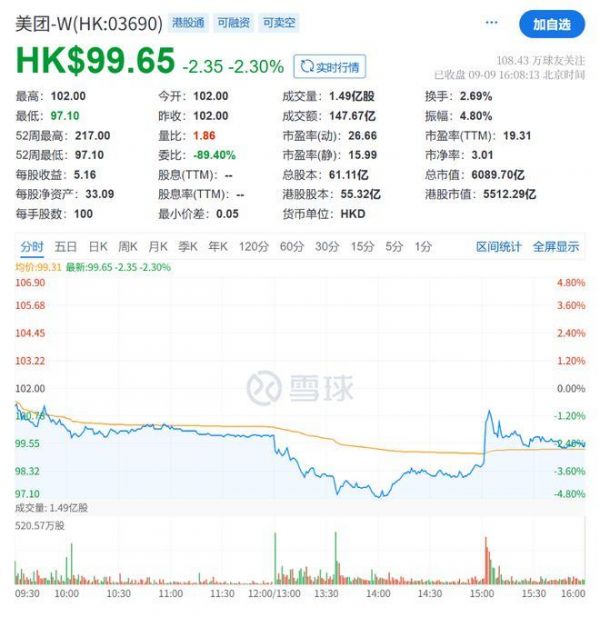Switch chart to 月K view
This screenshot has height=617, width=600.
[x=157, y=246]
